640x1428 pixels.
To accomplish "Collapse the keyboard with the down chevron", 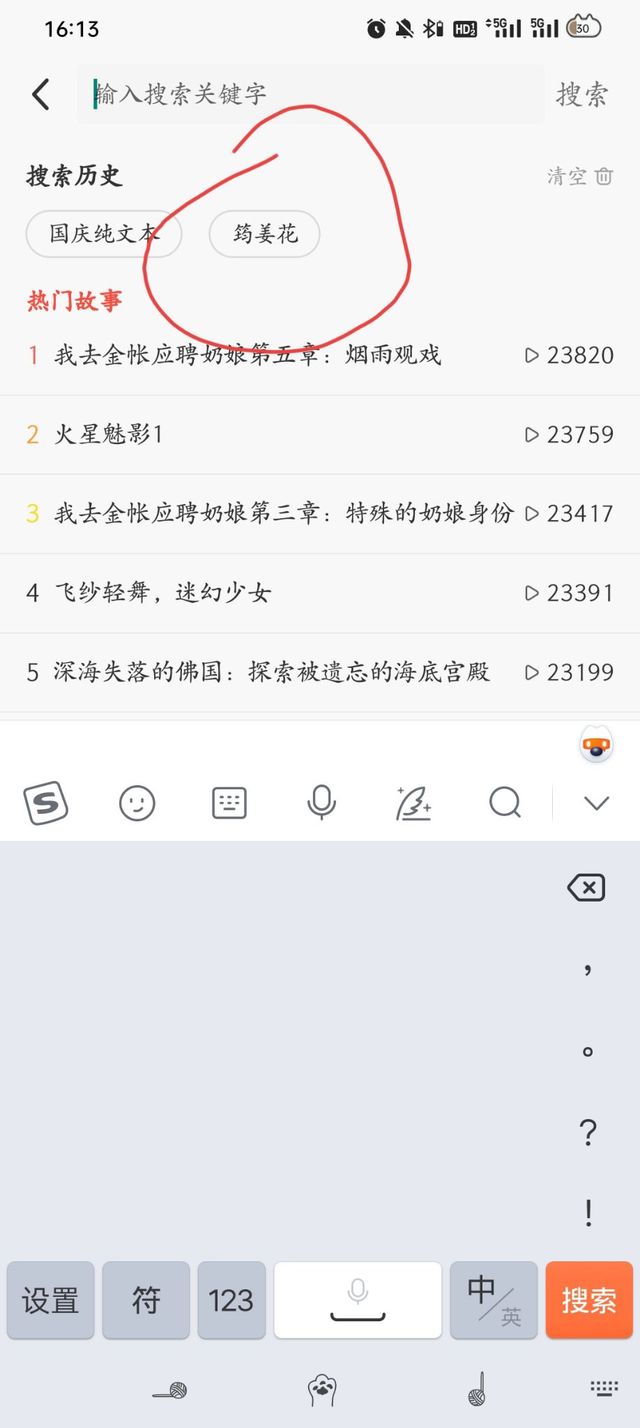I will pos(596,803).
